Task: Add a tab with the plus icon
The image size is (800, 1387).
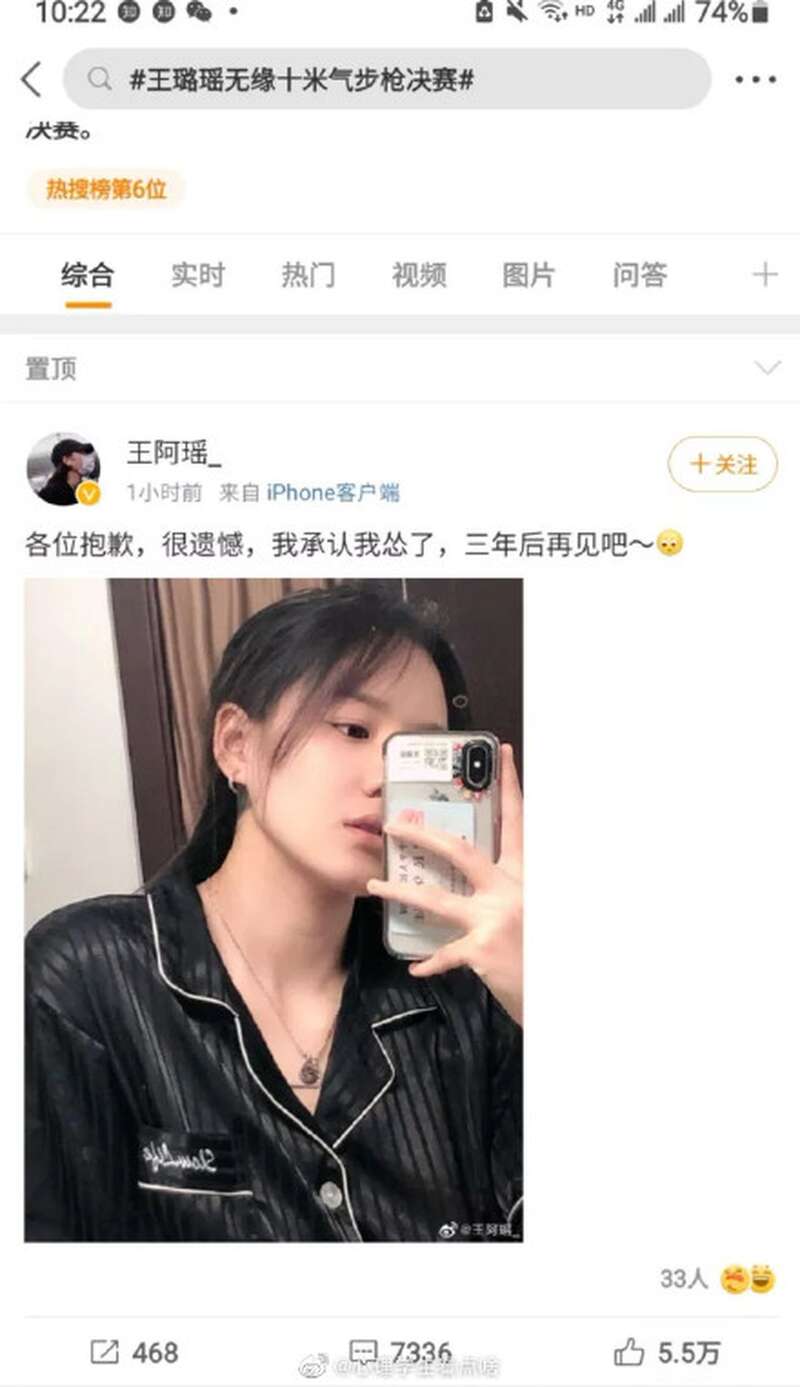Action: [x=765, y=275]
